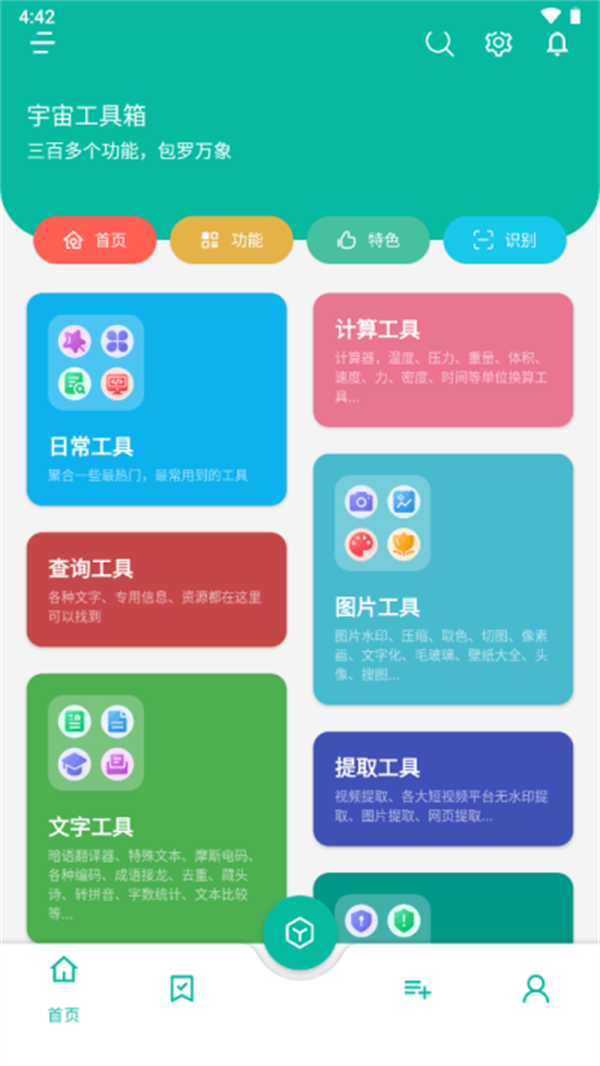
Task: Select the 识别 chip
Action: [x=504, y=240]
